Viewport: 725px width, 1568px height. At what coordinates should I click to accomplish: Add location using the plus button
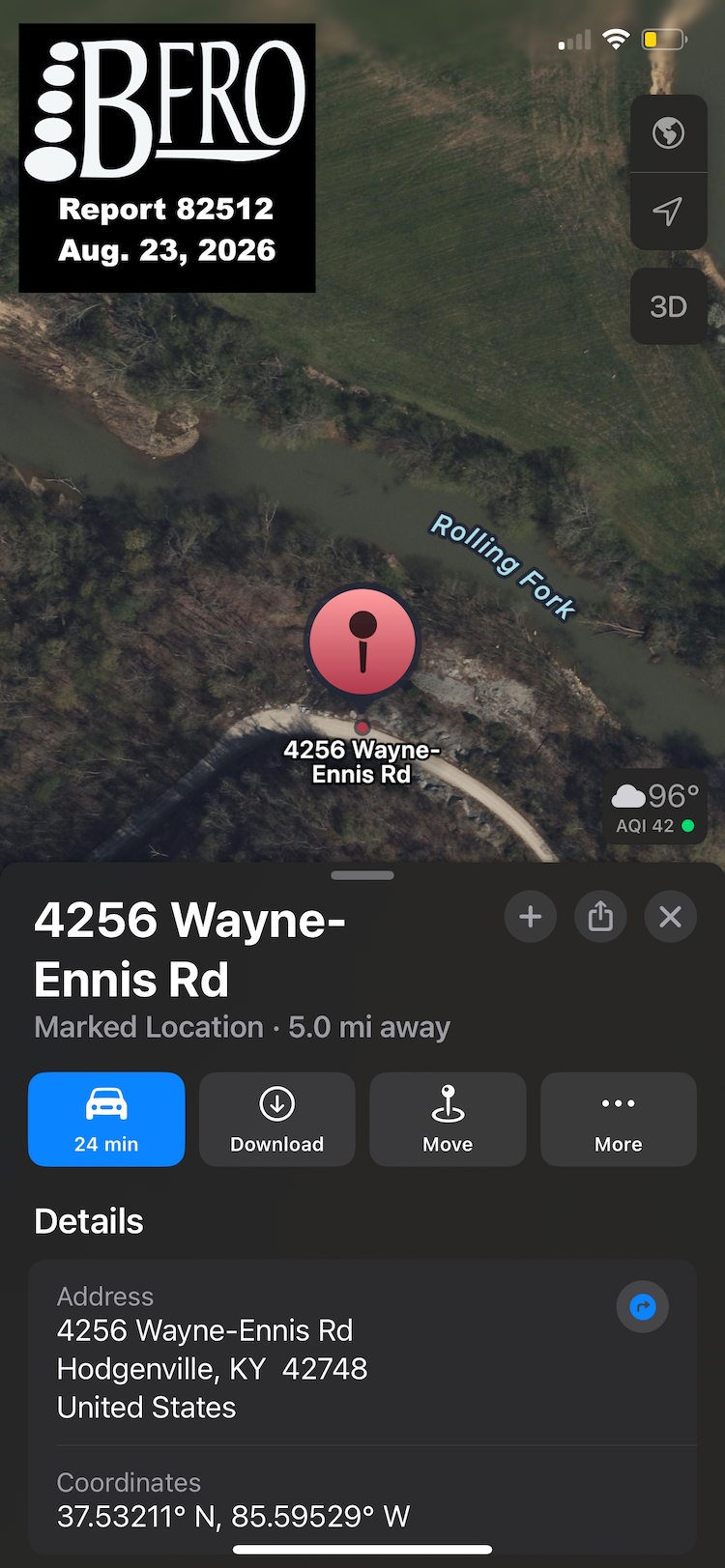tap(531, 917)
